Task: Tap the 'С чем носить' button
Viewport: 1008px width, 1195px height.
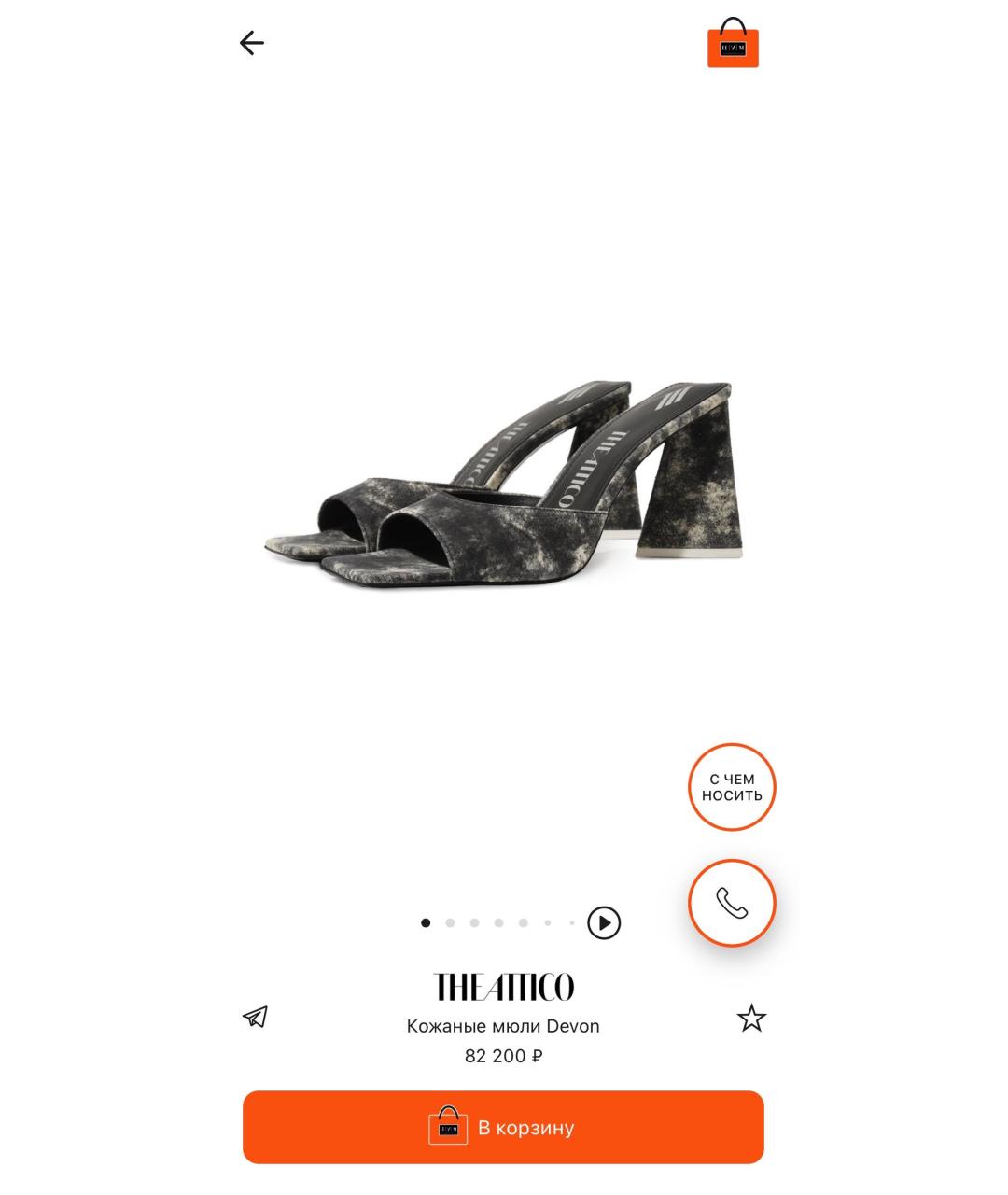Action: [732, 787]
